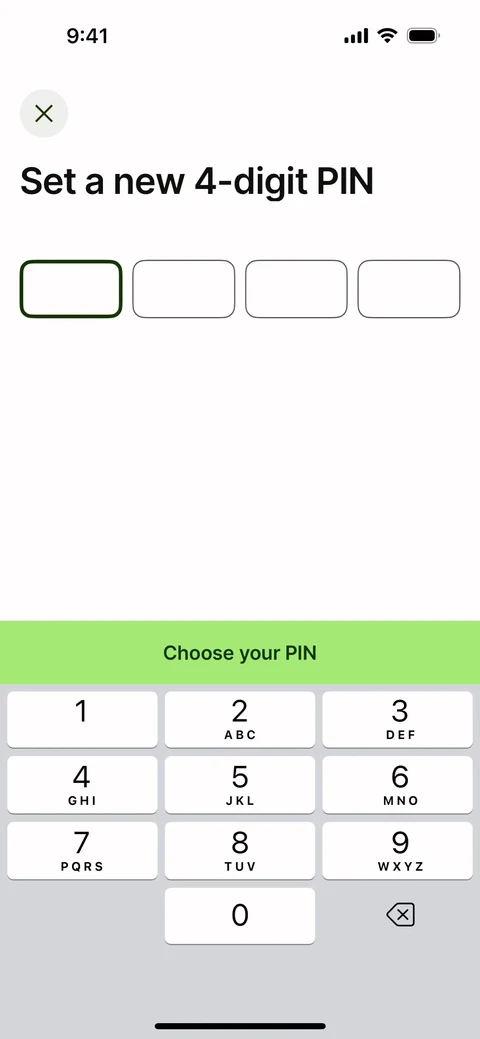Focus the first PIN digit box
Image resolution: width=480 pixels, height=1039 pixels.
point(71,289)
